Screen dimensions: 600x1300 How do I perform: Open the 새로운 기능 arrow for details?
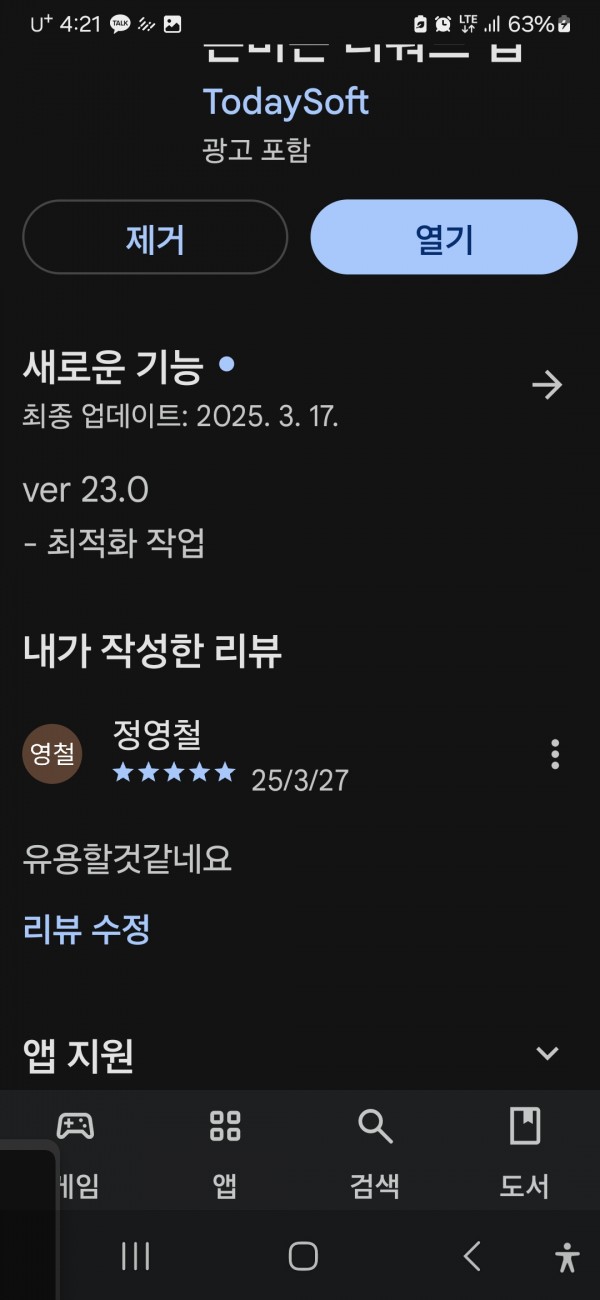coord(547,385)
